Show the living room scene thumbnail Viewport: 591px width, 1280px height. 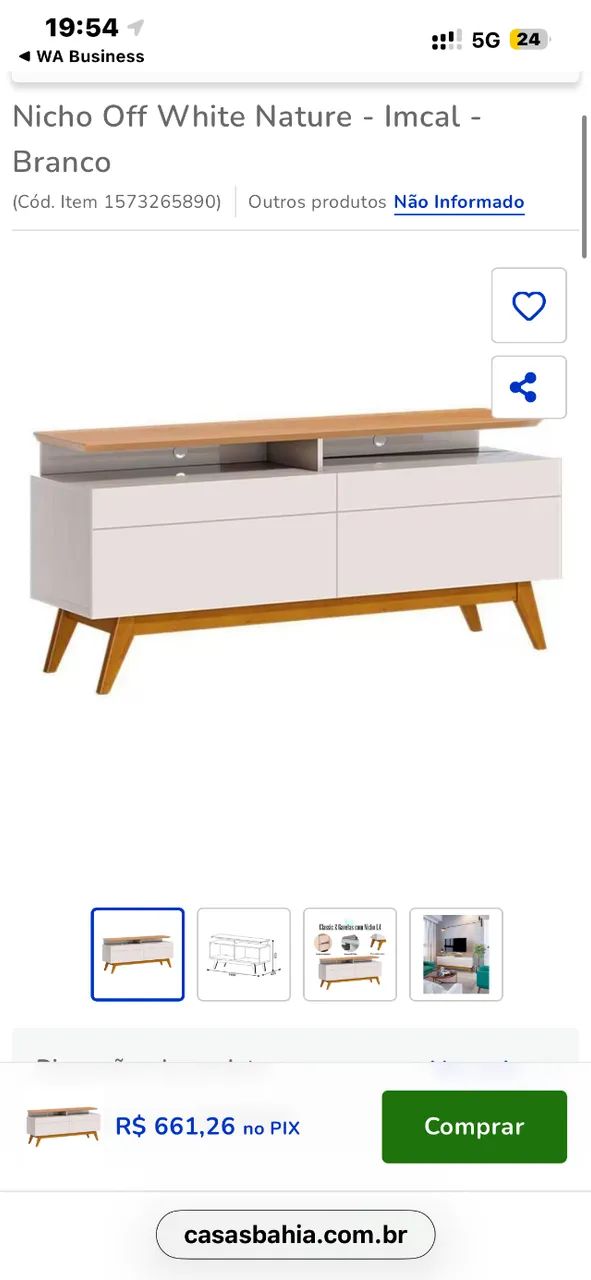pos(456,954)
